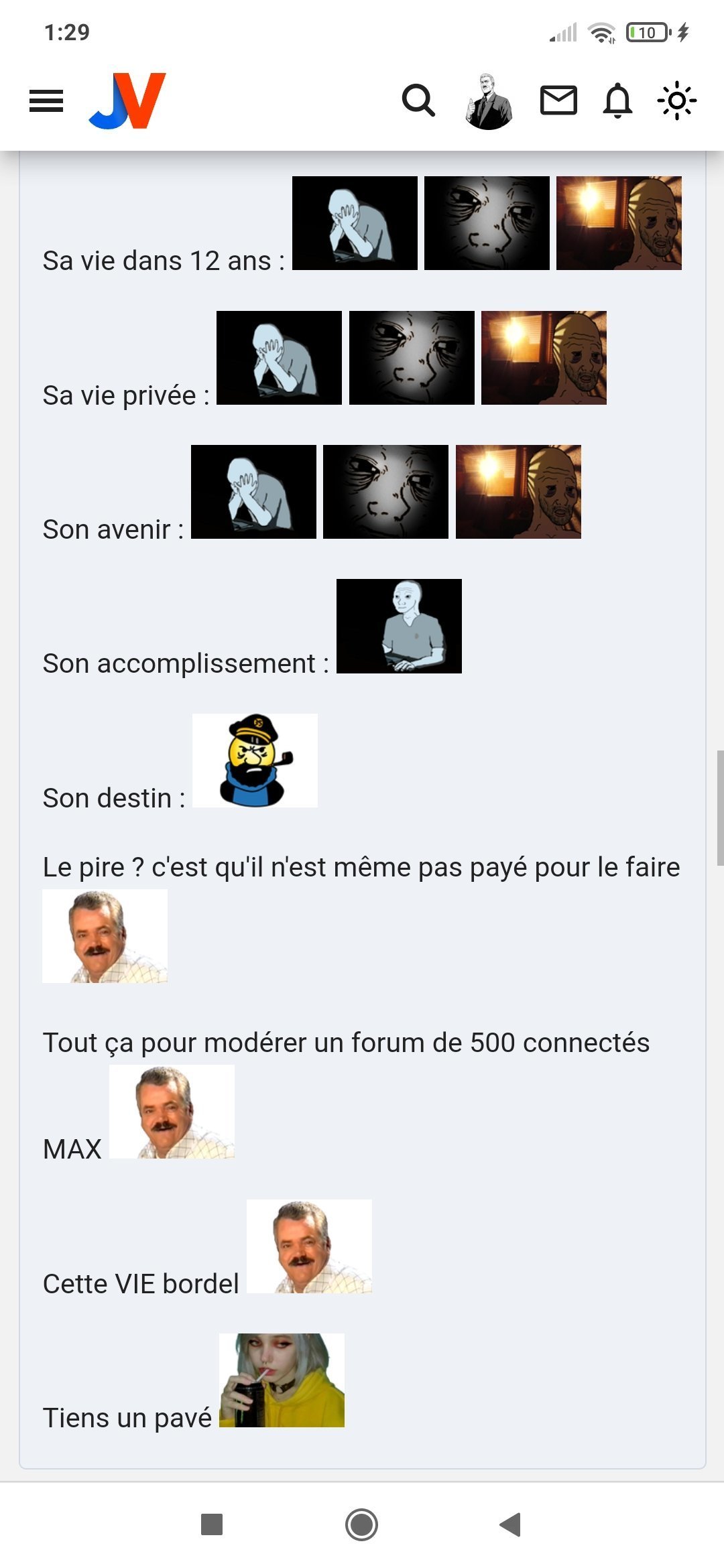Screen dimensions: 724x1568
Task: Toggle the light/dark theme sun
Action: [x=676, y=101]
